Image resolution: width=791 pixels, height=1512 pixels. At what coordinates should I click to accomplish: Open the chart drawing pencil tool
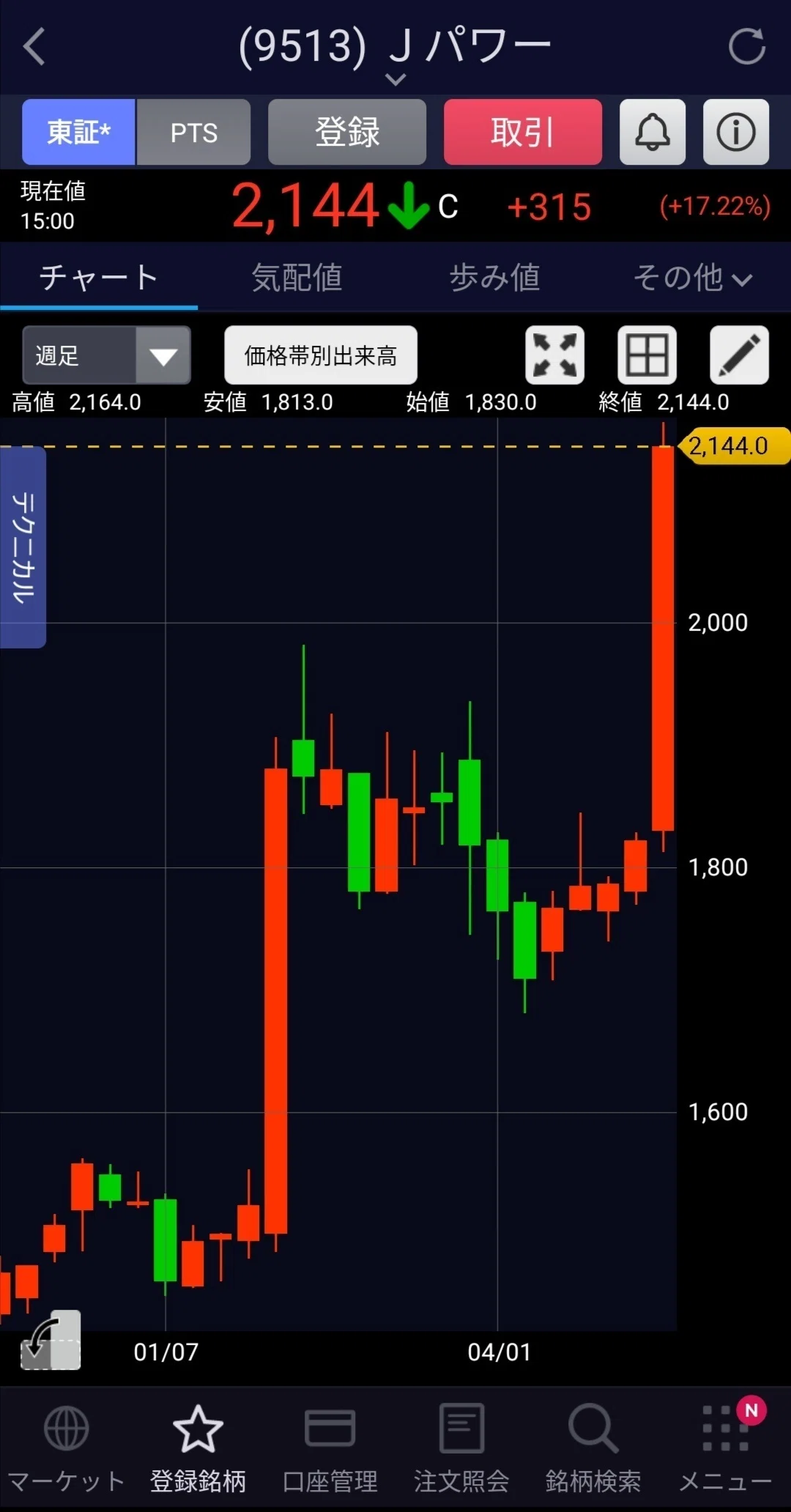tap(740, 355)
